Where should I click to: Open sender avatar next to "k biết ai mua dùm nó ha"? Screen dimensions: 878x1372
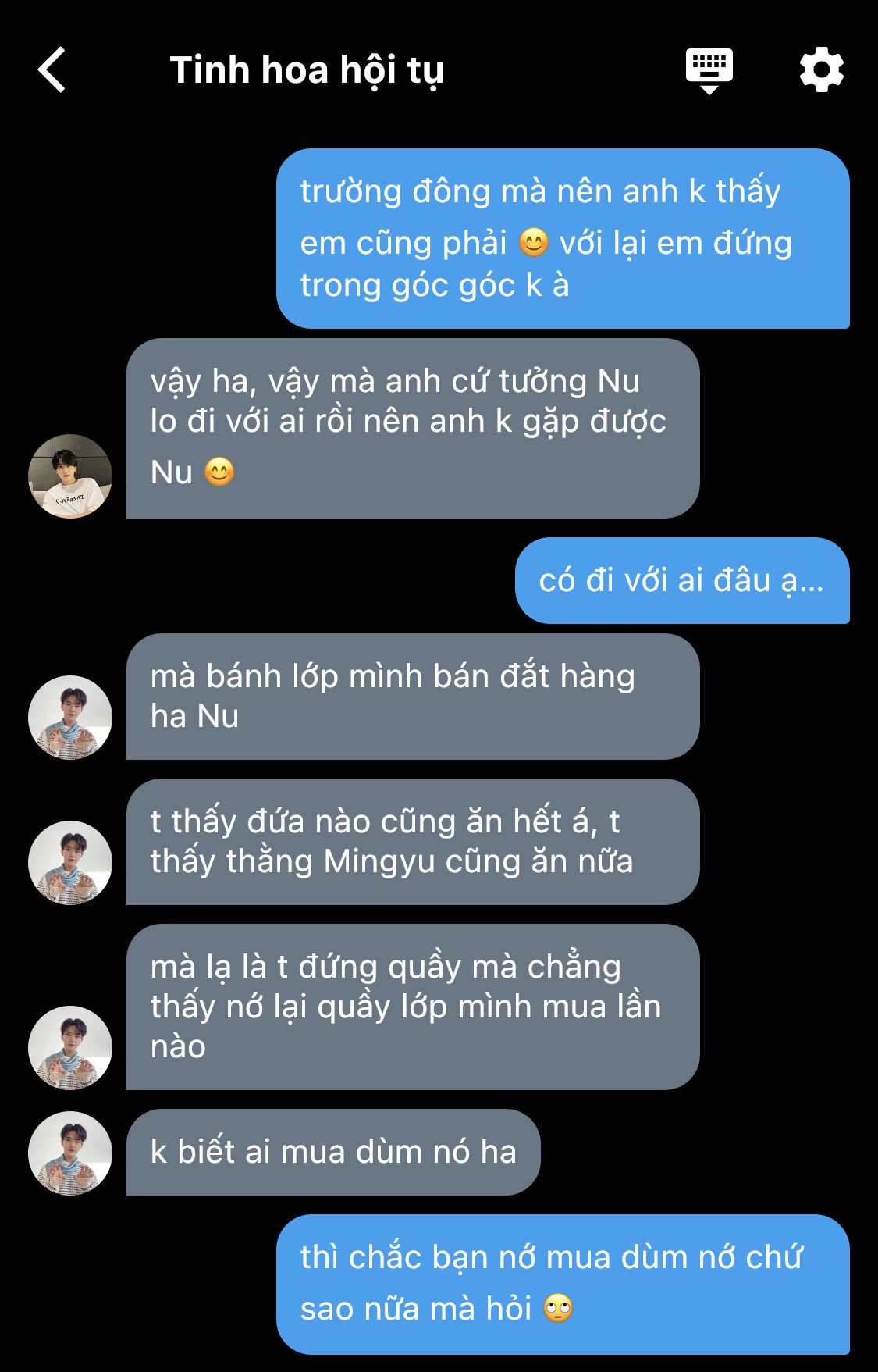coord(70,1153)
